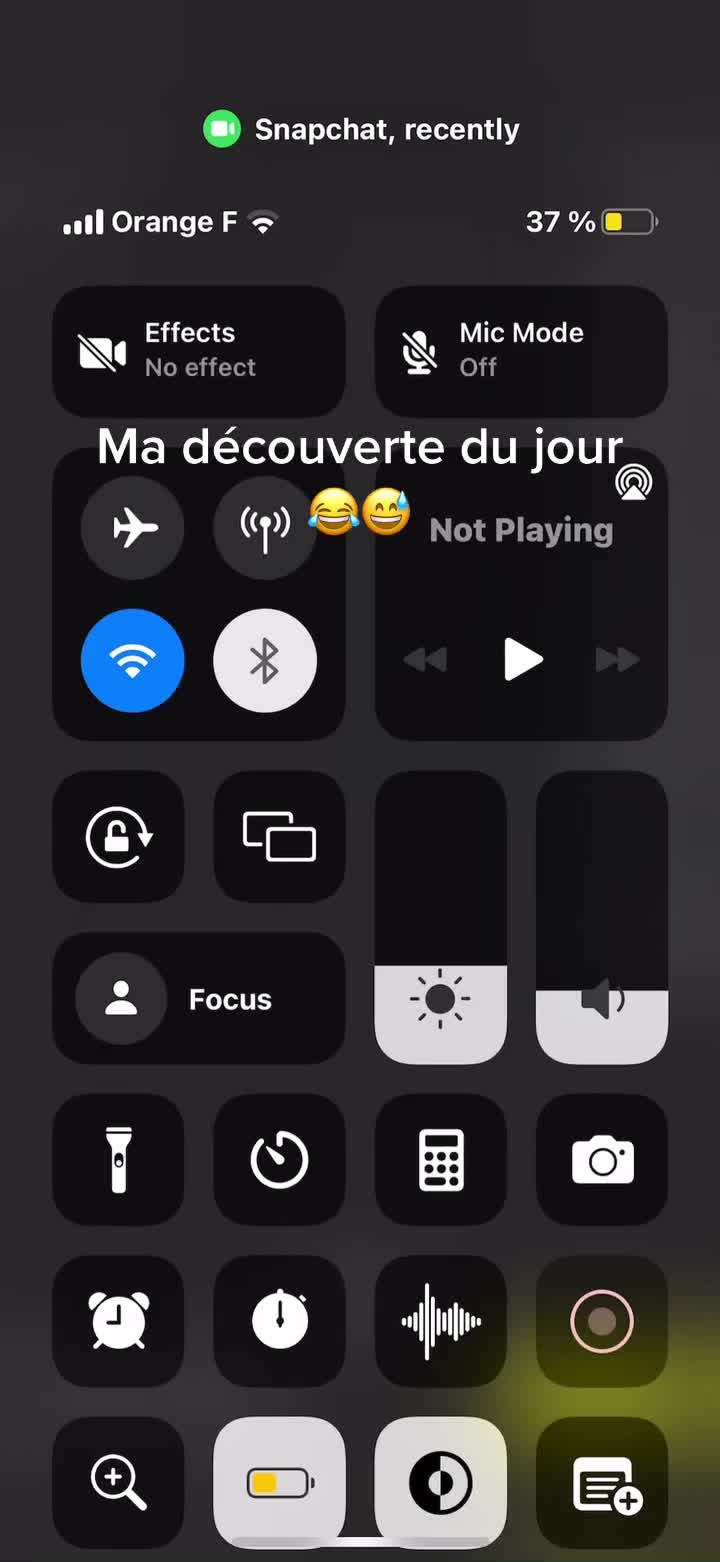Turn on the flashlight
This screenshot has height=1562, width=720.
(x=118, y=1159)
